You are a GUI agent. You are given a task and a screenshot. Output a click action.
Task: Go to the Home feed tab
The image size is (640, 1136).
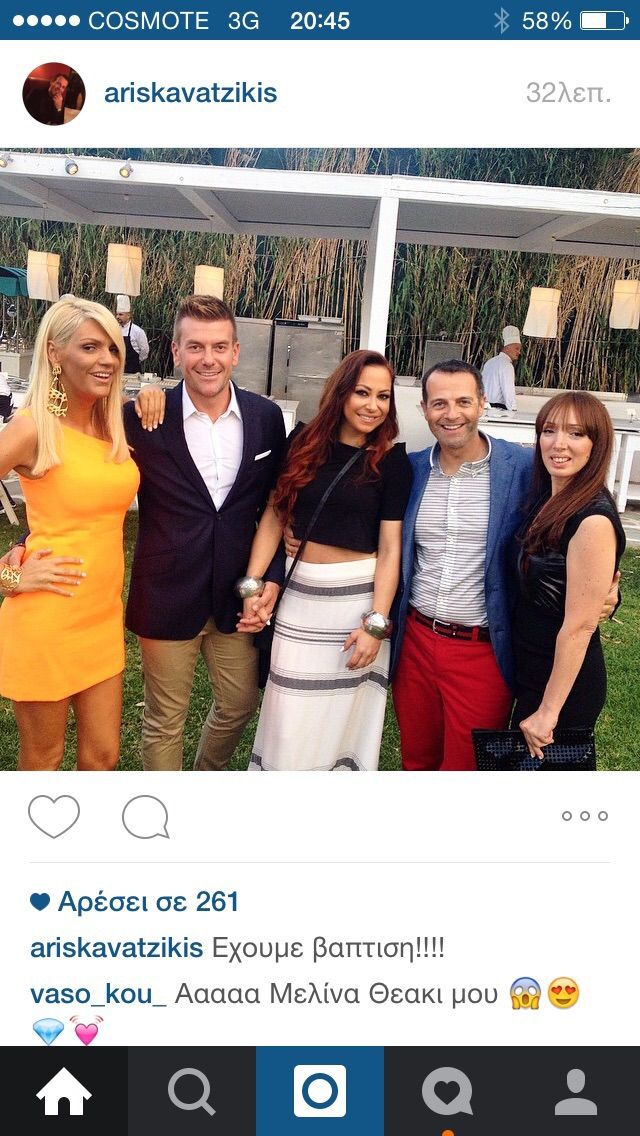click(64, 1091)
